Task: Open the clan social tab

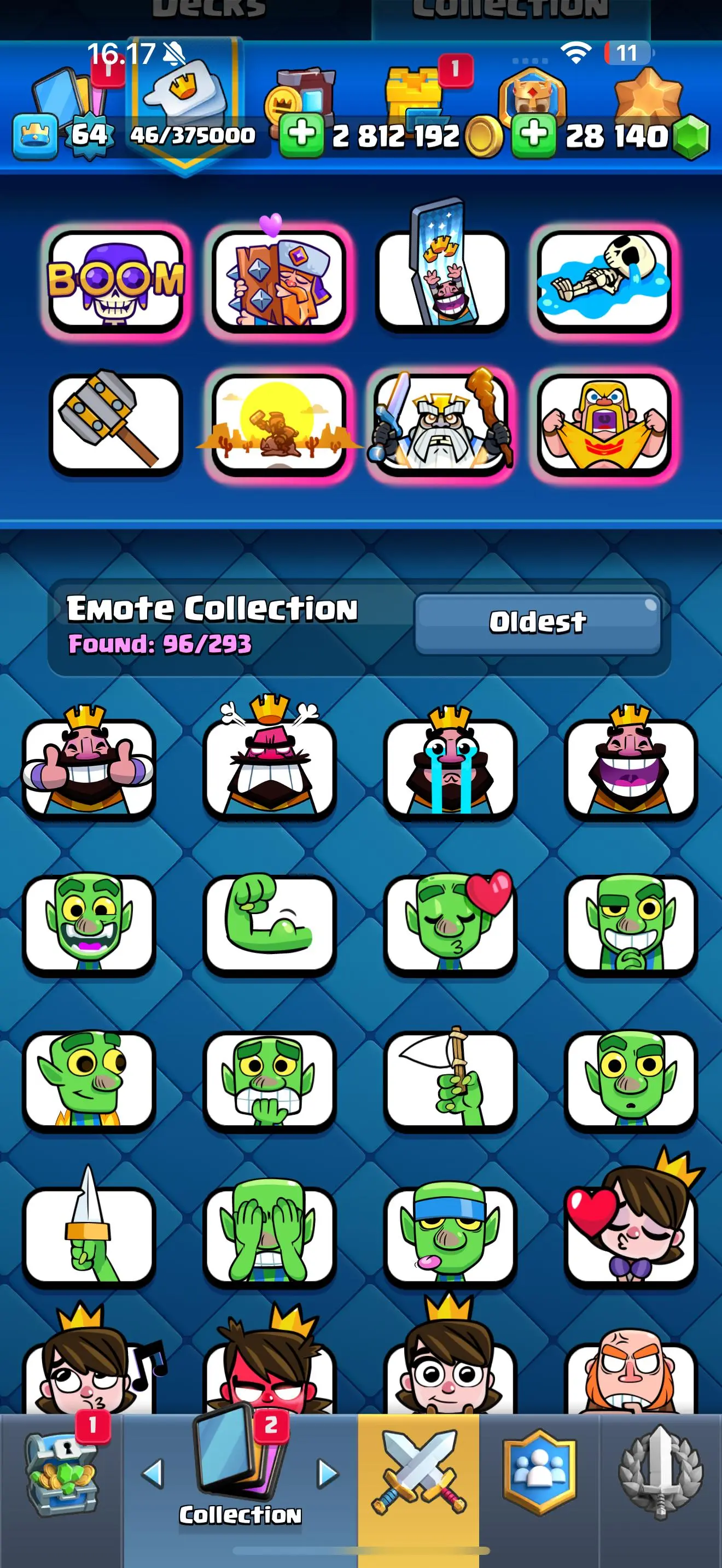Action: click(x=539, y=1473)
